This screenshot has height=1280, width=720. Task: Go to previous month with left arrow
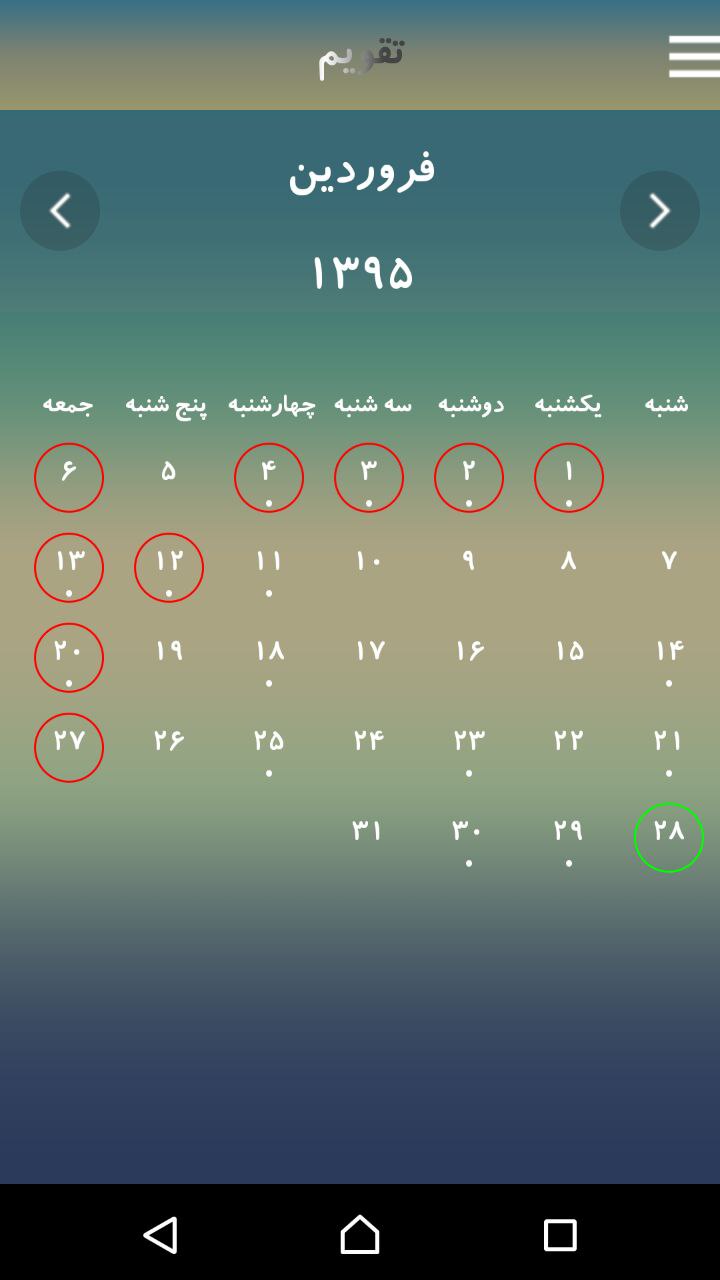click(x=60, y=210)
